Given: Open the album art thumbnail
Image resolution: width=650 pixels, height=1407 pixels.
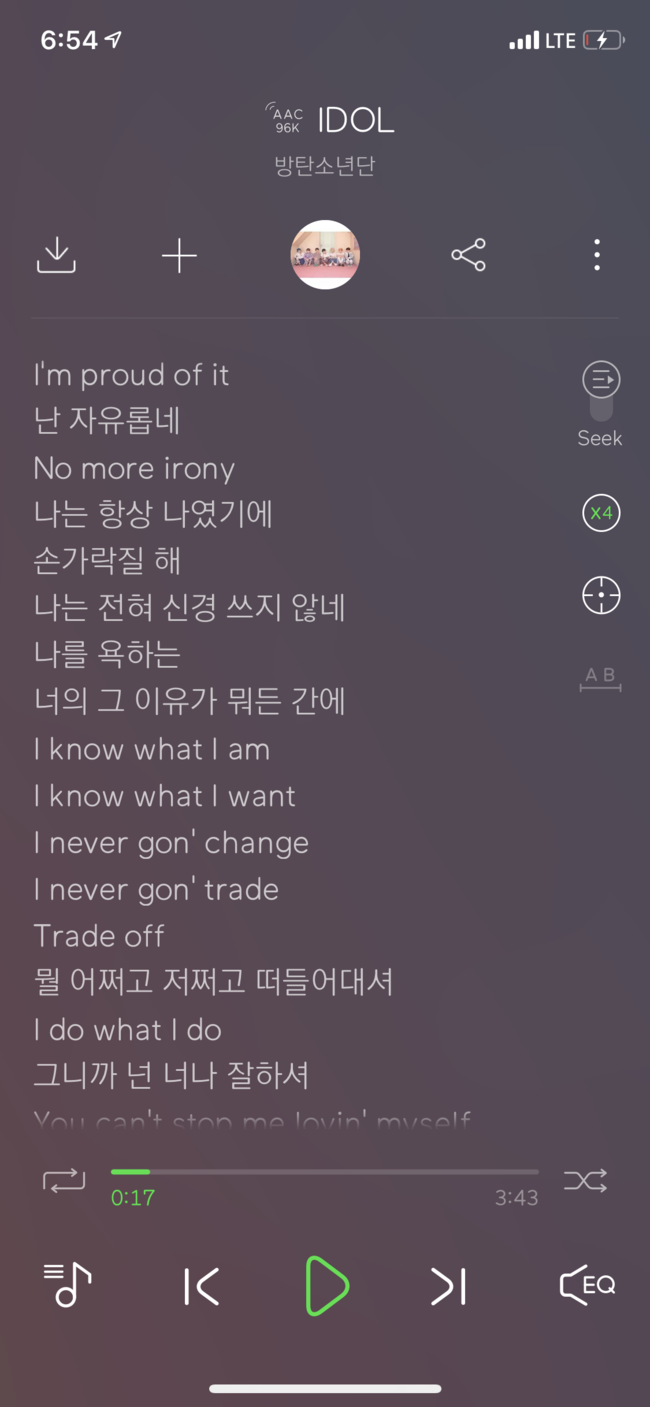Looking at the screenshot, I should (325, 255).
